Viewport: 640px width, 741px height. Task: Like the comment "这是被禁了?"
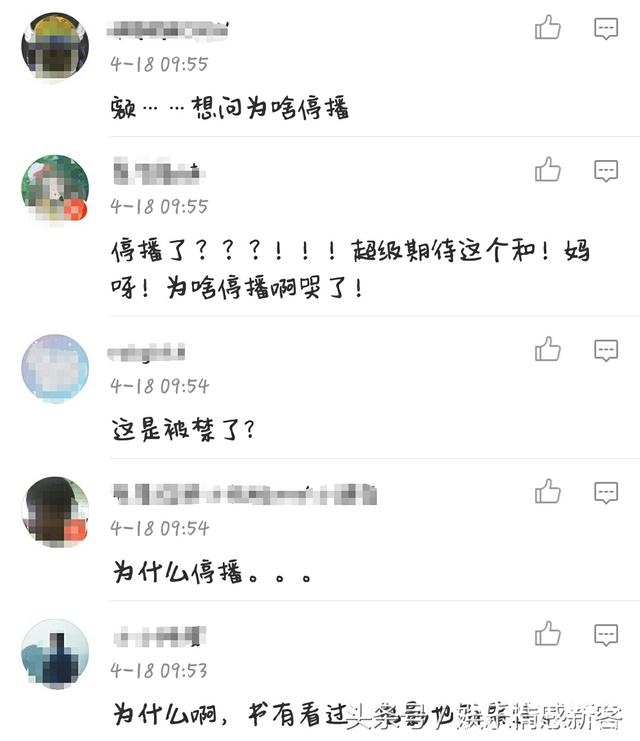[x=548, y=349]
